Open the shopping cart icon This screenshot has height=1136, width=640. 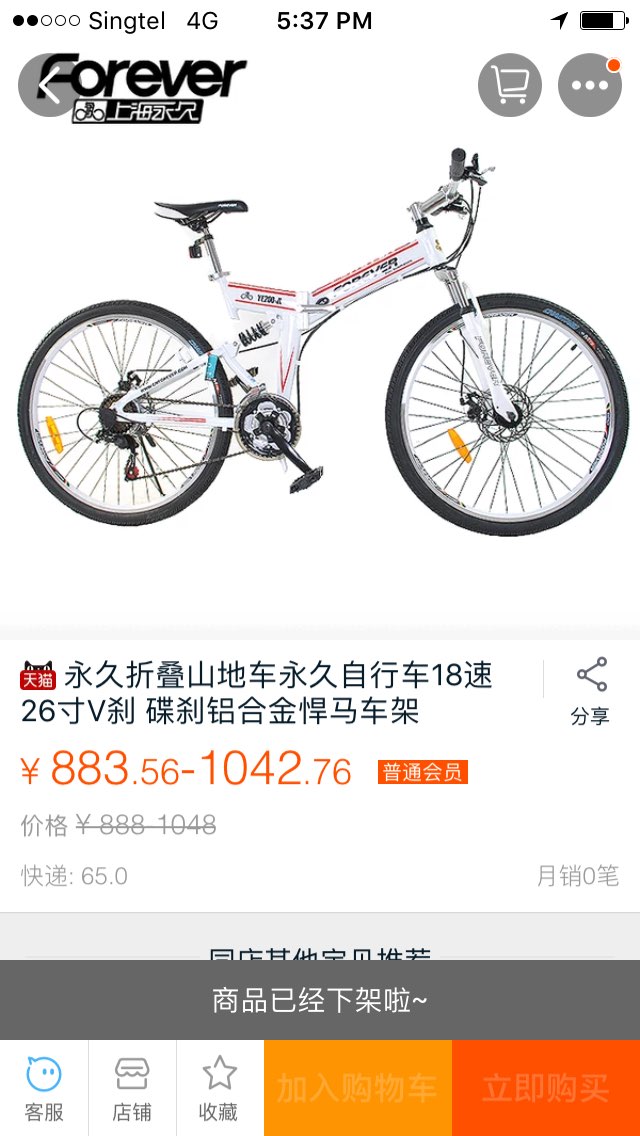pyautogui.click(x=510, y=85)
